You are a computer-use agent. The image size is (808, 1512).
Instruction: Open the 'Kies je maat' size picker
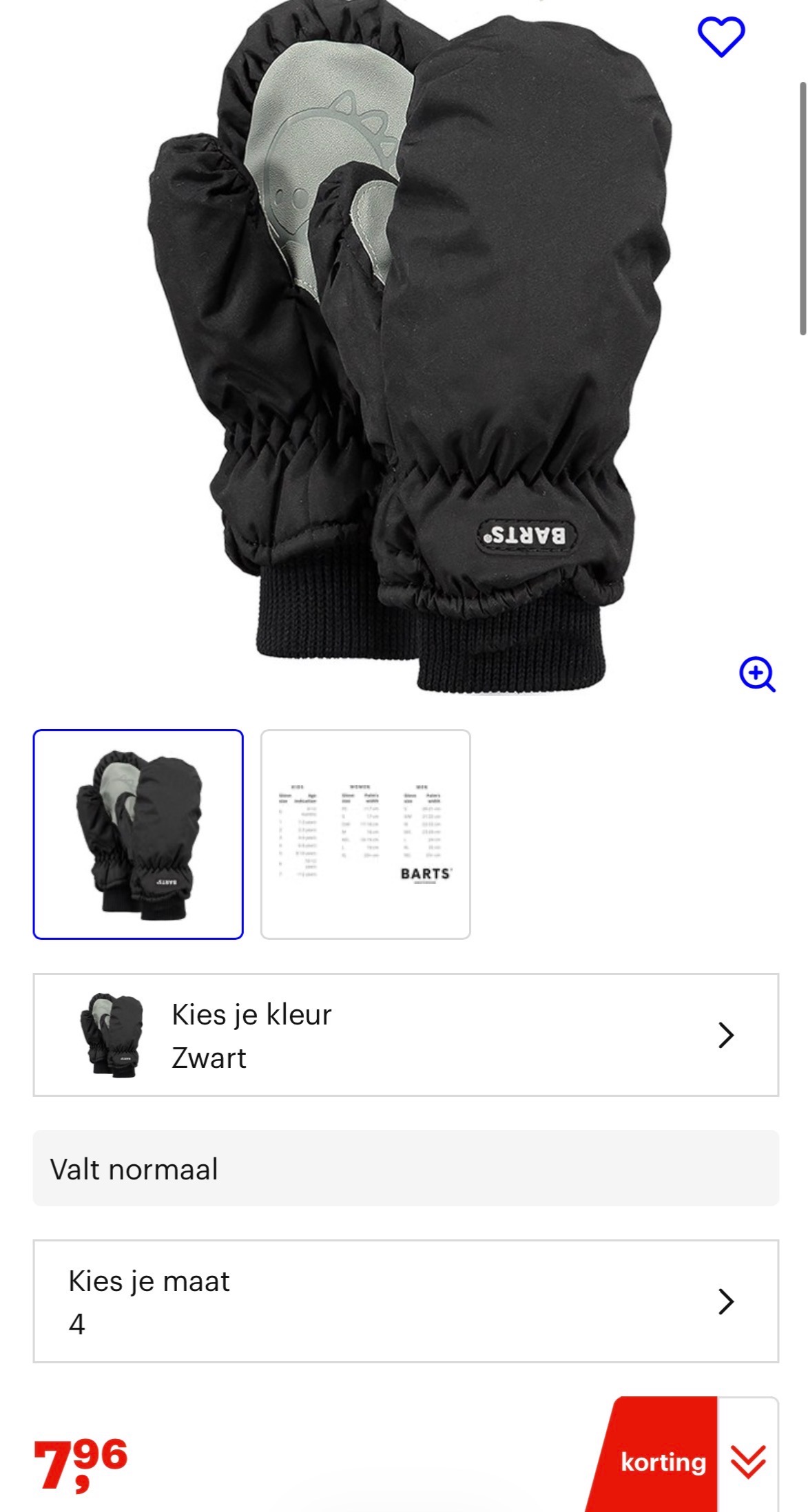406,1301
